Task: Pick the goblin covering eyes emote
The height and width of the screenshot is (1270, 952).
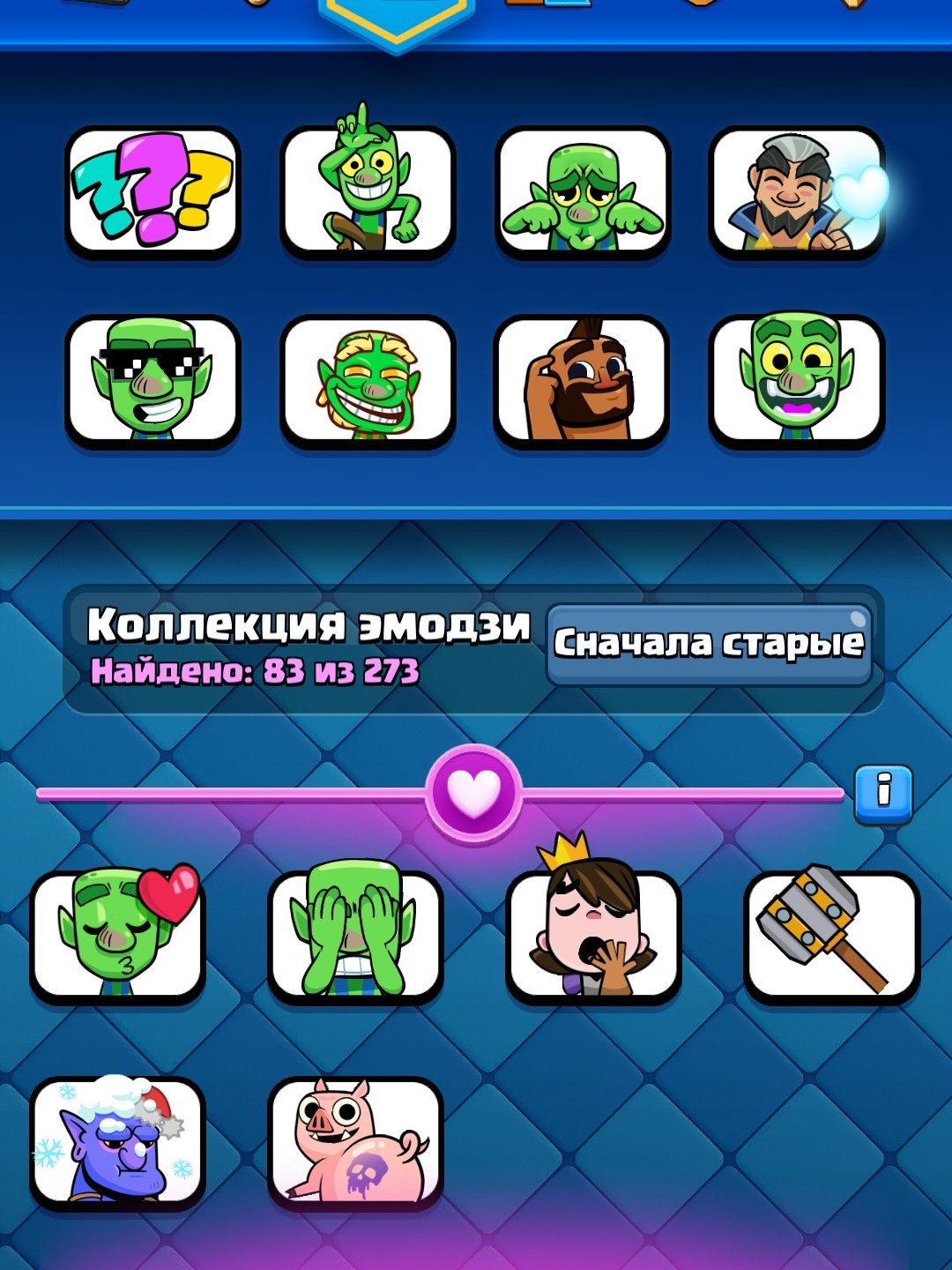Action: click(355, 937)
